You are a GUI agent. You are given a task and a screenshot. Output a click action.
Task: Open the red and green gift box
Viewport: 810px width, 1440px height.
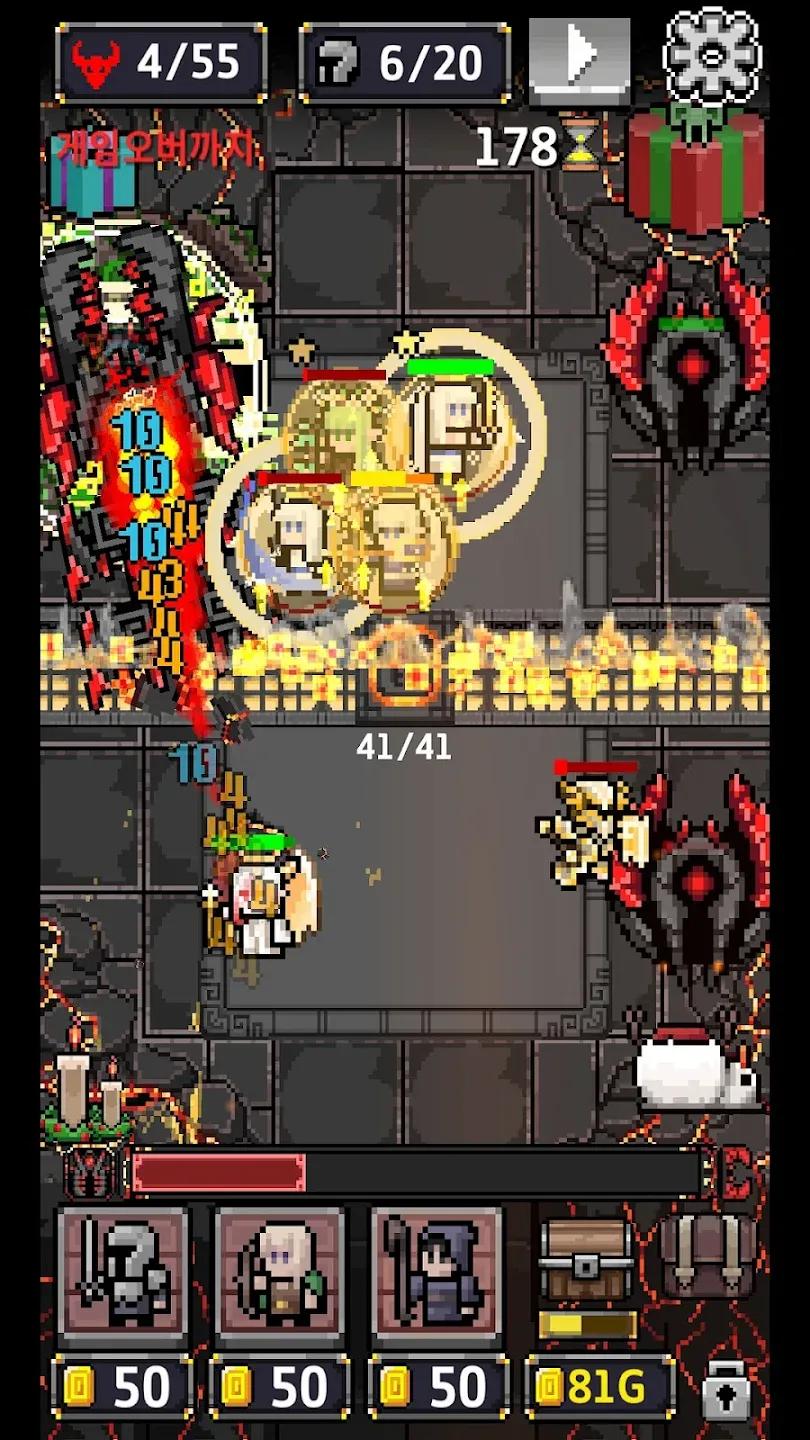(x=697, y=168)
